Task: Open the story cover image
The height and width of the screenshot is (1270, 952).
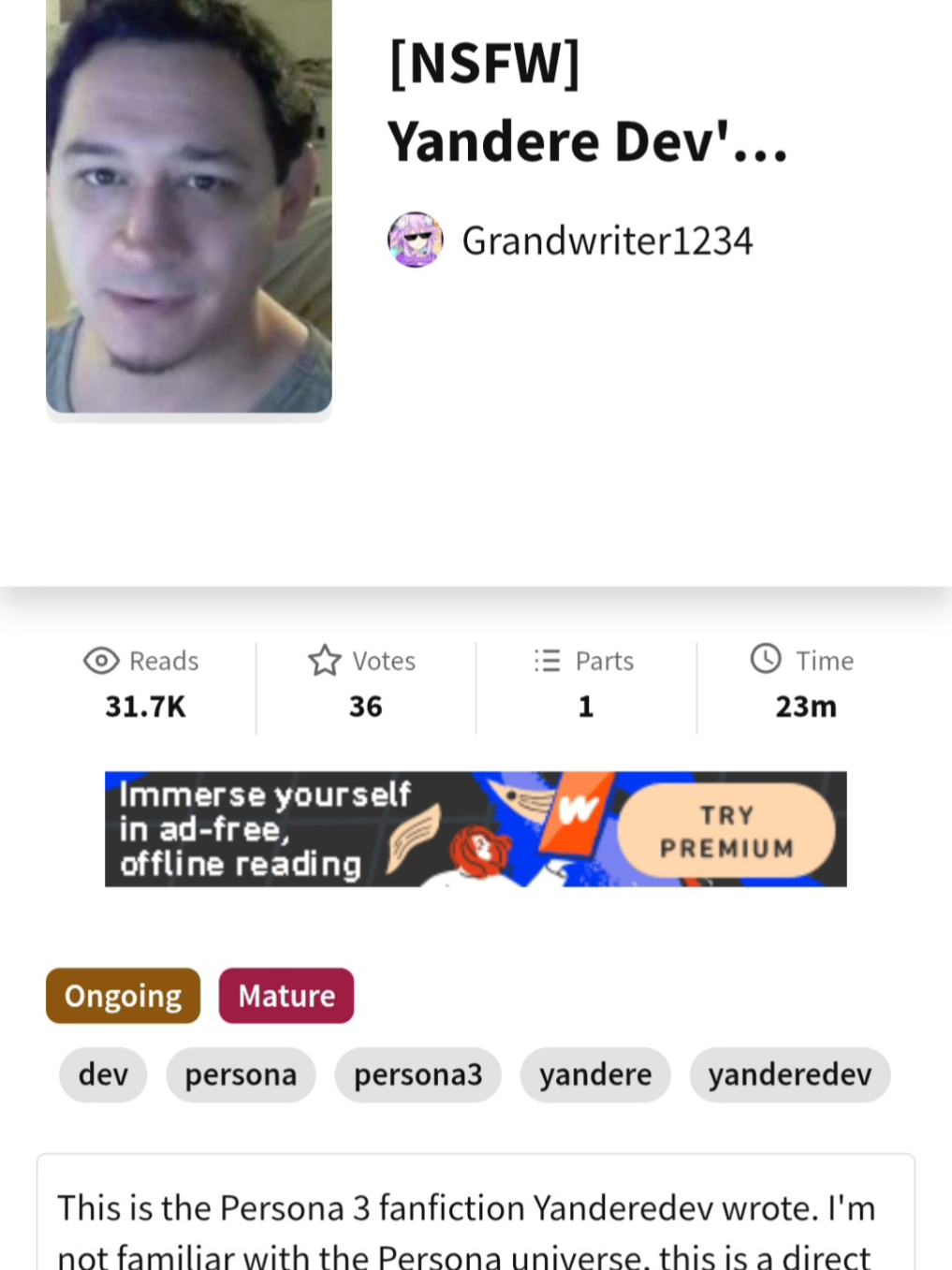Action: click(189, 205)
